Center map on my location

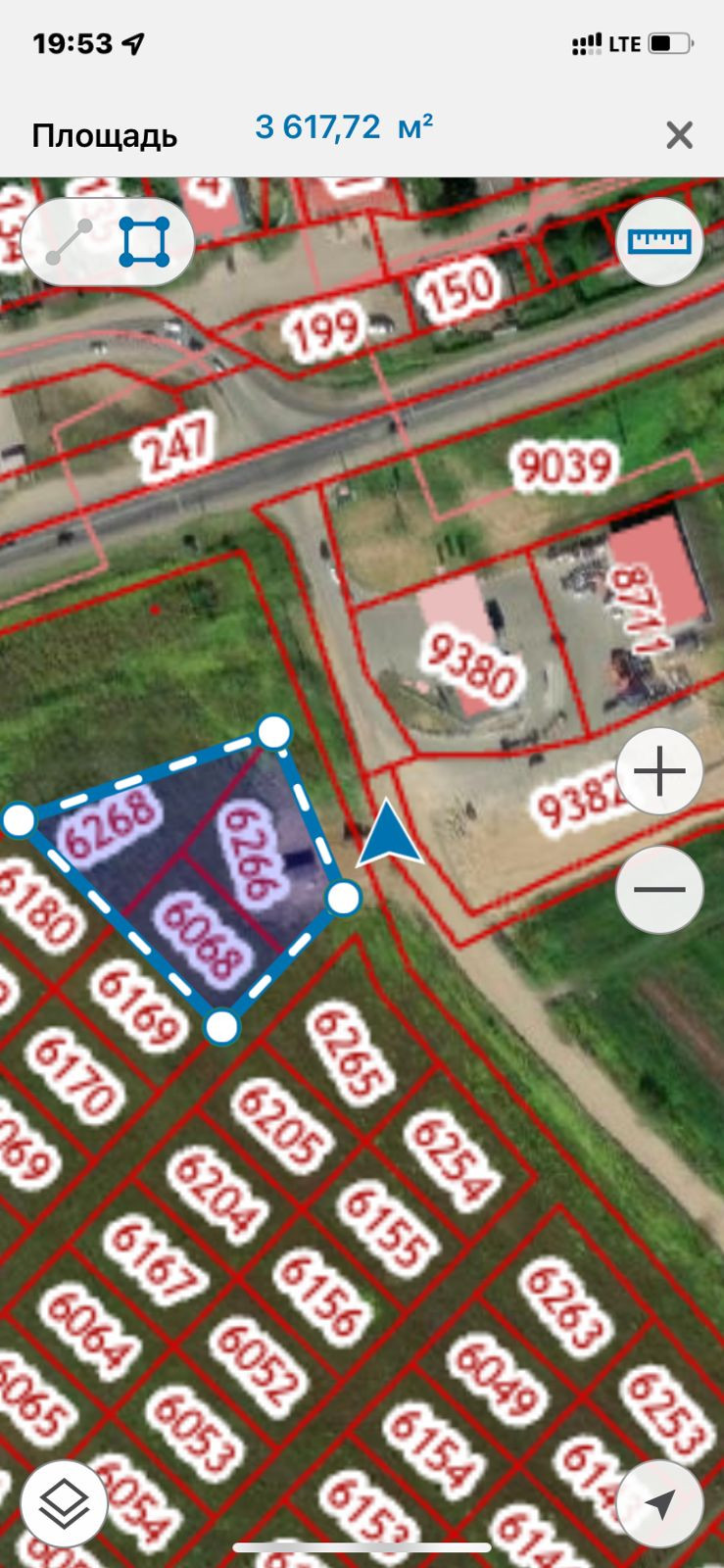(659, 1503)
